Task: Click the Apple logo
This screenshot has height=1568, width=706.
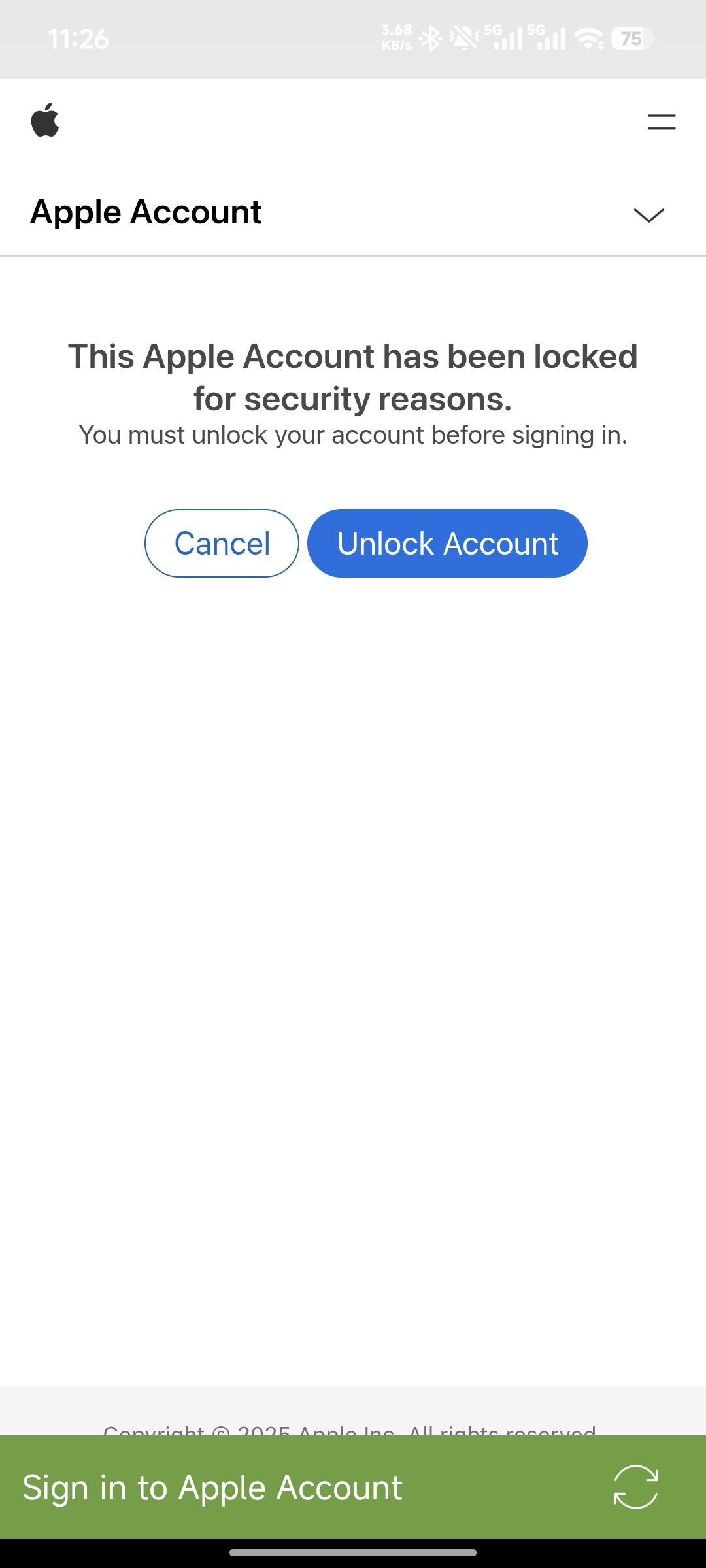Action: [x=44, y=122]
